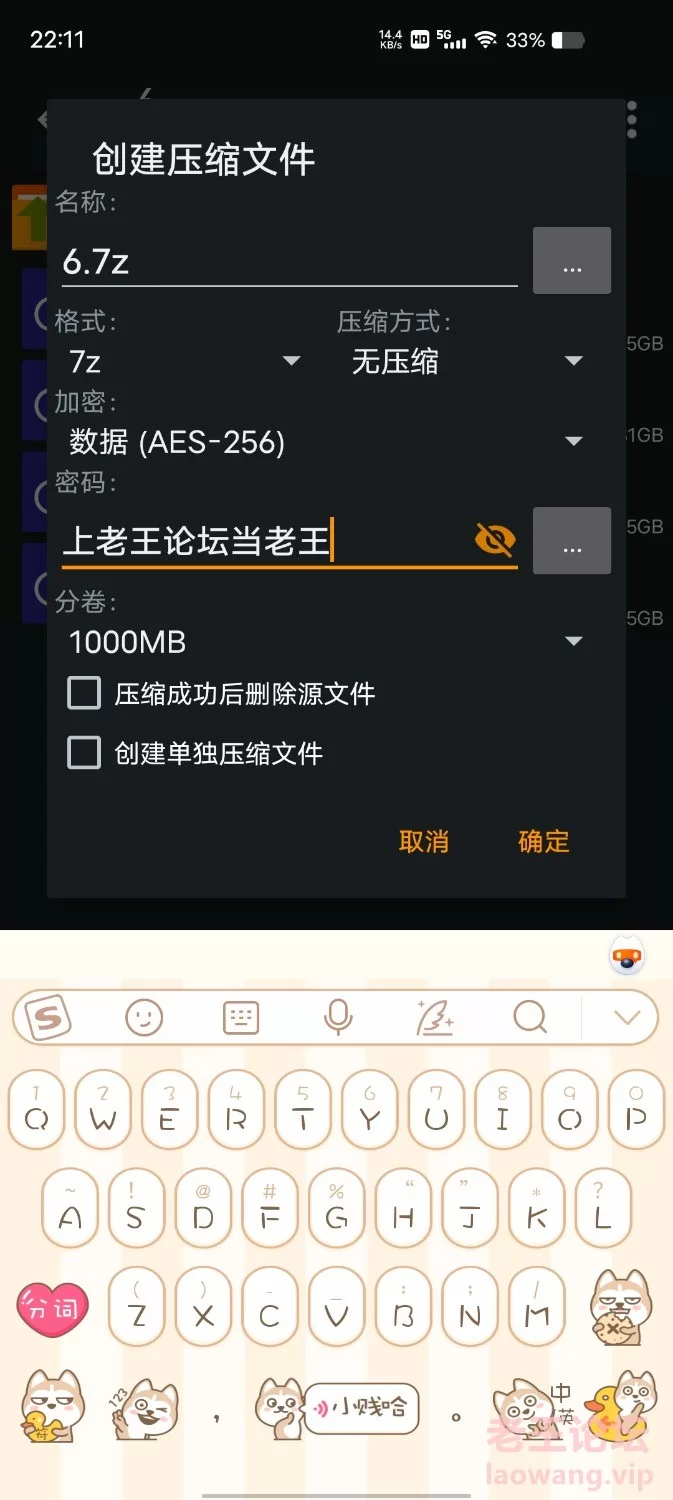Image resolution: width=673 pixels, height=1500 pixels.
Task: Toggle password visibility eye icon
Action: (x=494, y=541)
